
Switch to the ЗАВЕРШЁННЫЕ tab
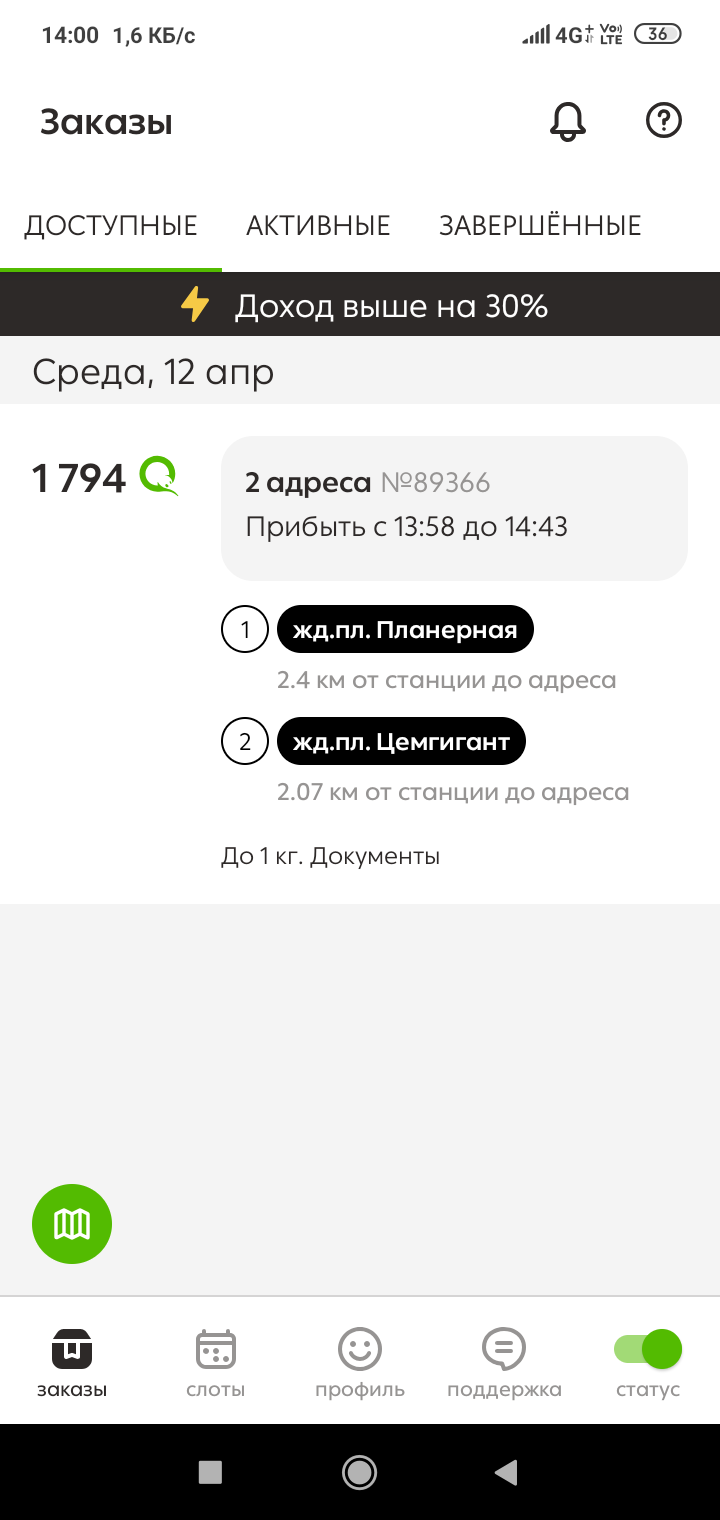540,226
